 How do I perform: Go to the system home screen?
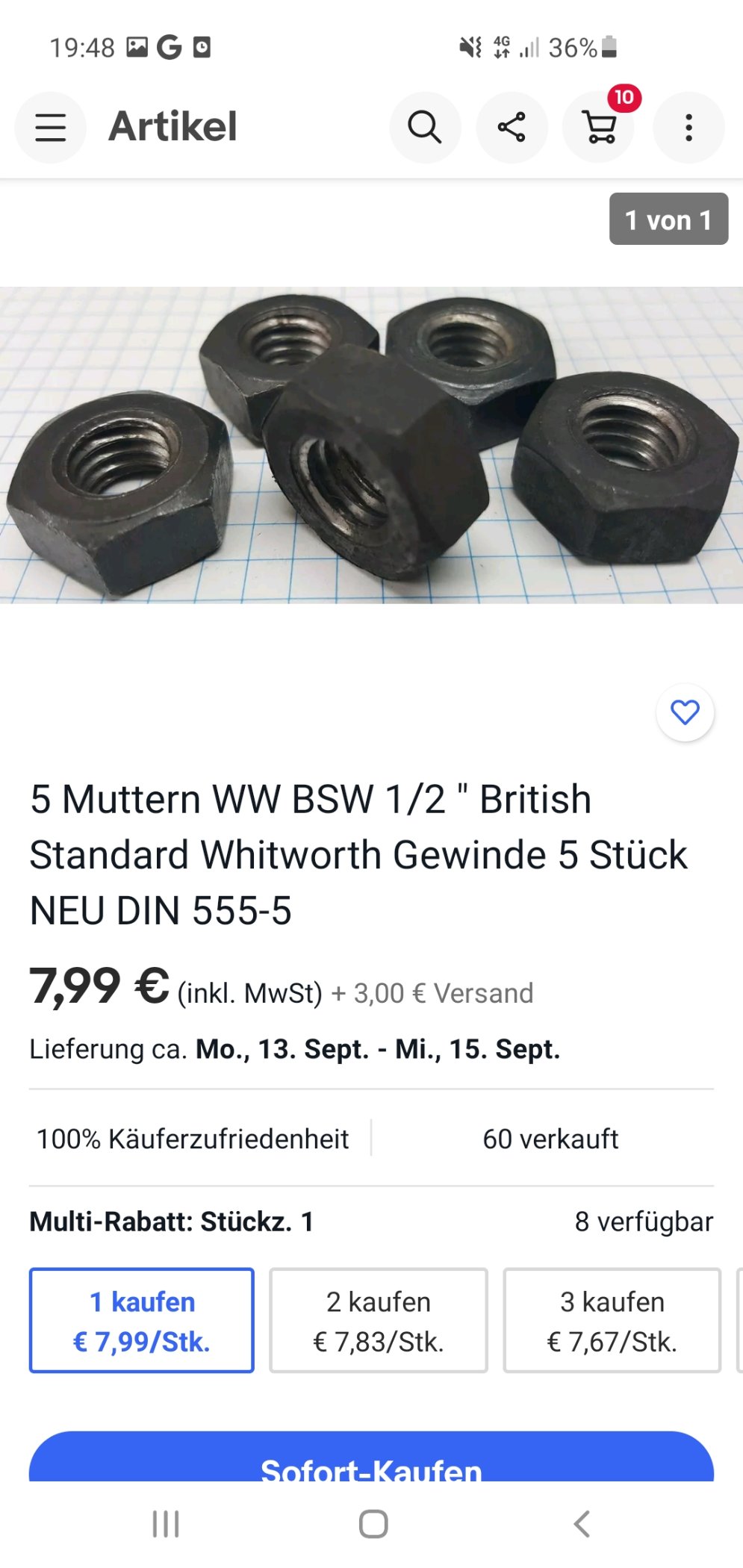pos(373,1524)
